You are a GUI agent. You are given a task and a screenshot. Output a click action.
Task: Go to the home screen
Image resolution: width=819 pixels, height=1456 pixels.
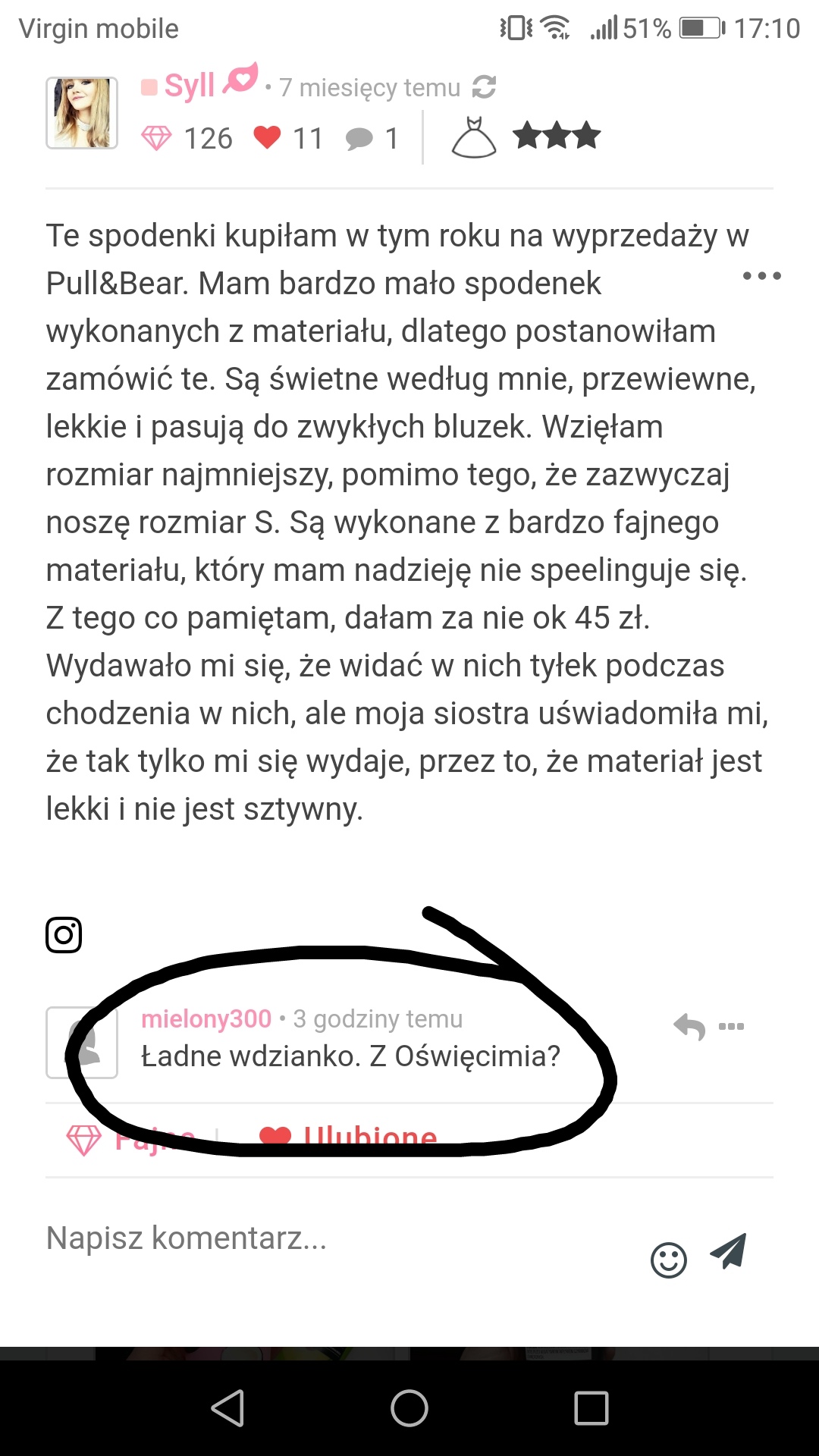pos(409,1408)
